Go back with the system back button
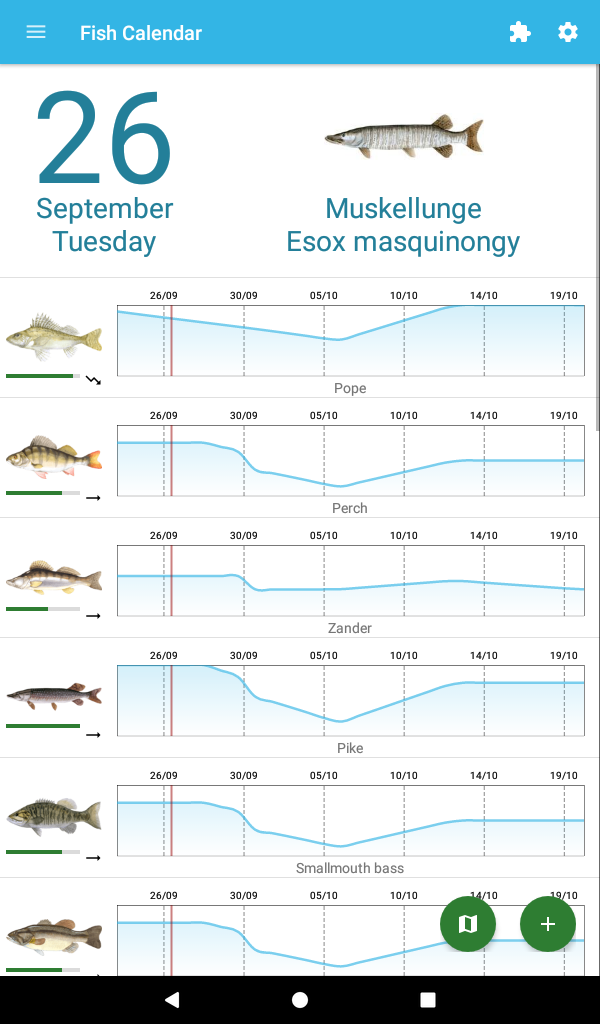The image size is (600, 1024). 172,1000
